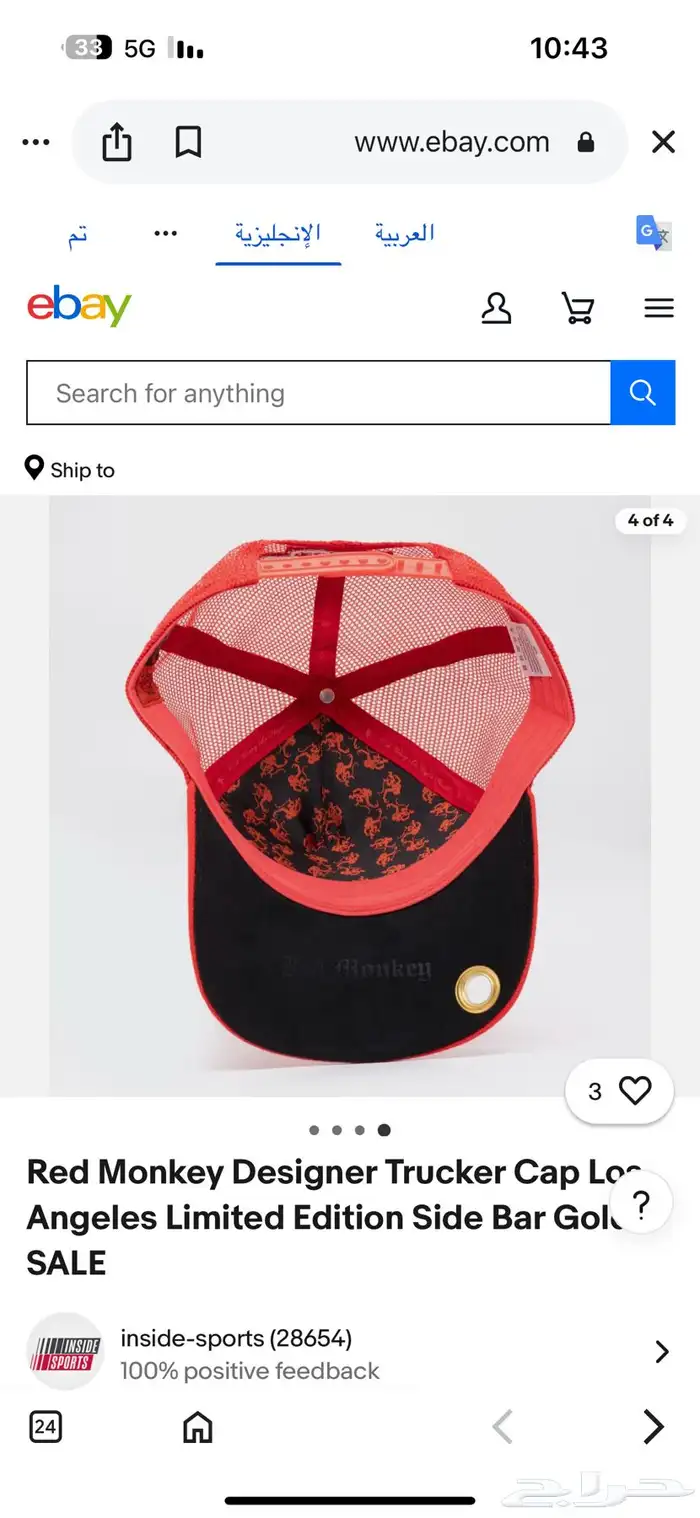Screen dimensions: 700x1518
Task: Open the eBay account profile icon
Action: coord(496,308)
